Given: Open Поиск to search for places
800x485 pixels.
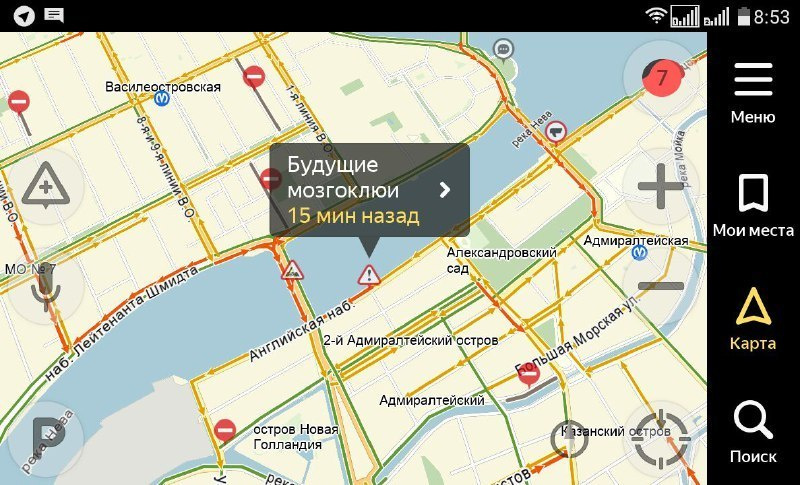Looking at the screenshot, I should point(753,432).
